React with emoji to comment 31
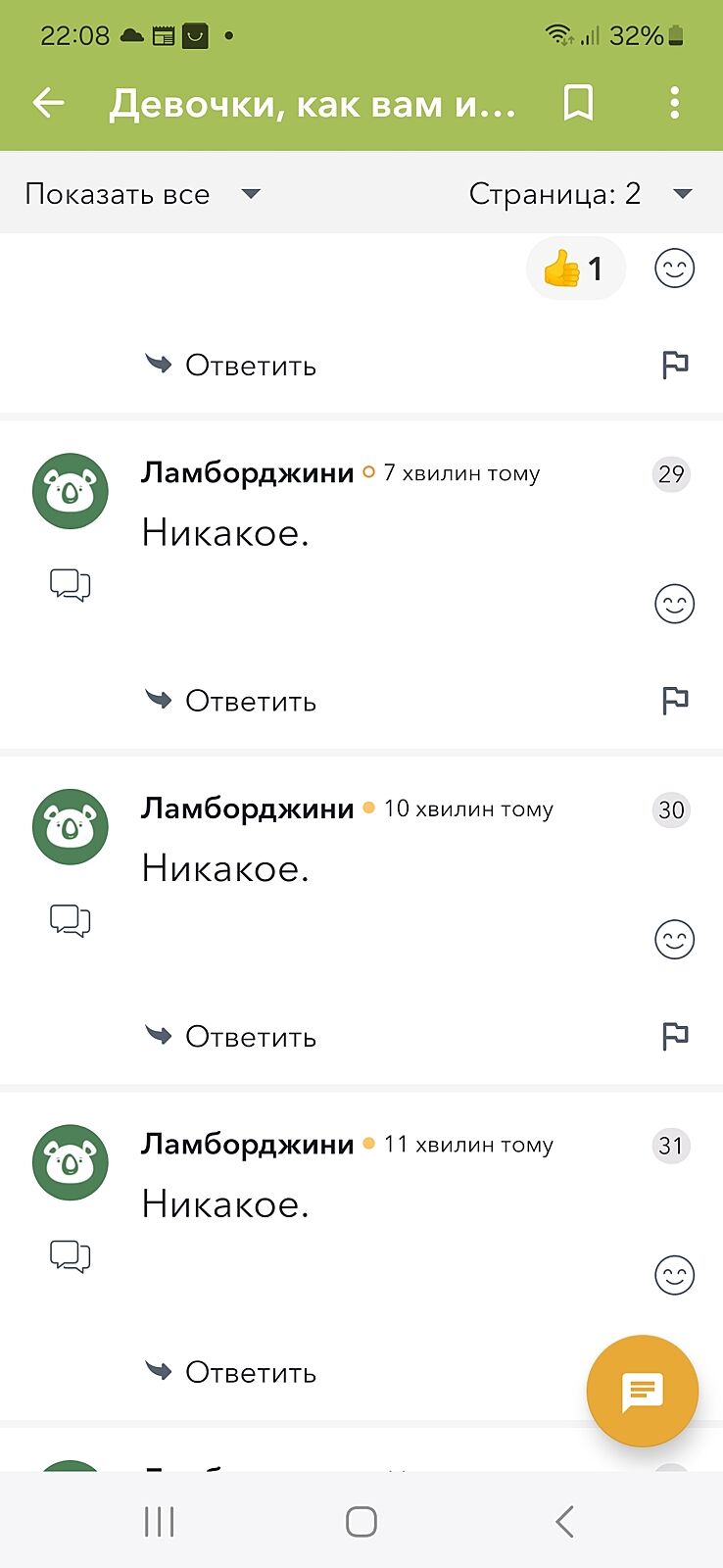The width and height of the screenshot is (723, 1568). tap(674, 1275)
